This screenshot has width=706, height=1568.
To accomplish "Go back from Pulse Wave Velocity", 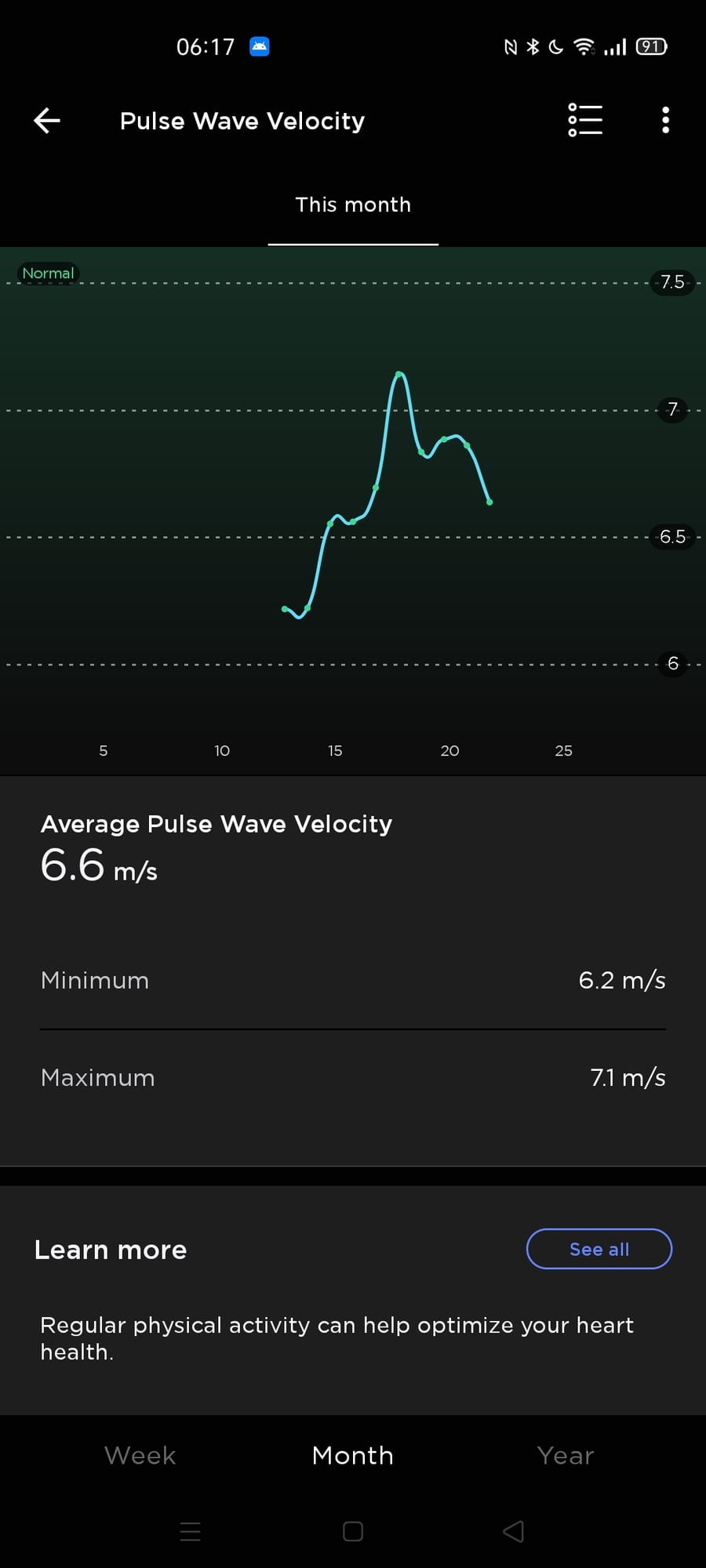I will coord(47,121).
